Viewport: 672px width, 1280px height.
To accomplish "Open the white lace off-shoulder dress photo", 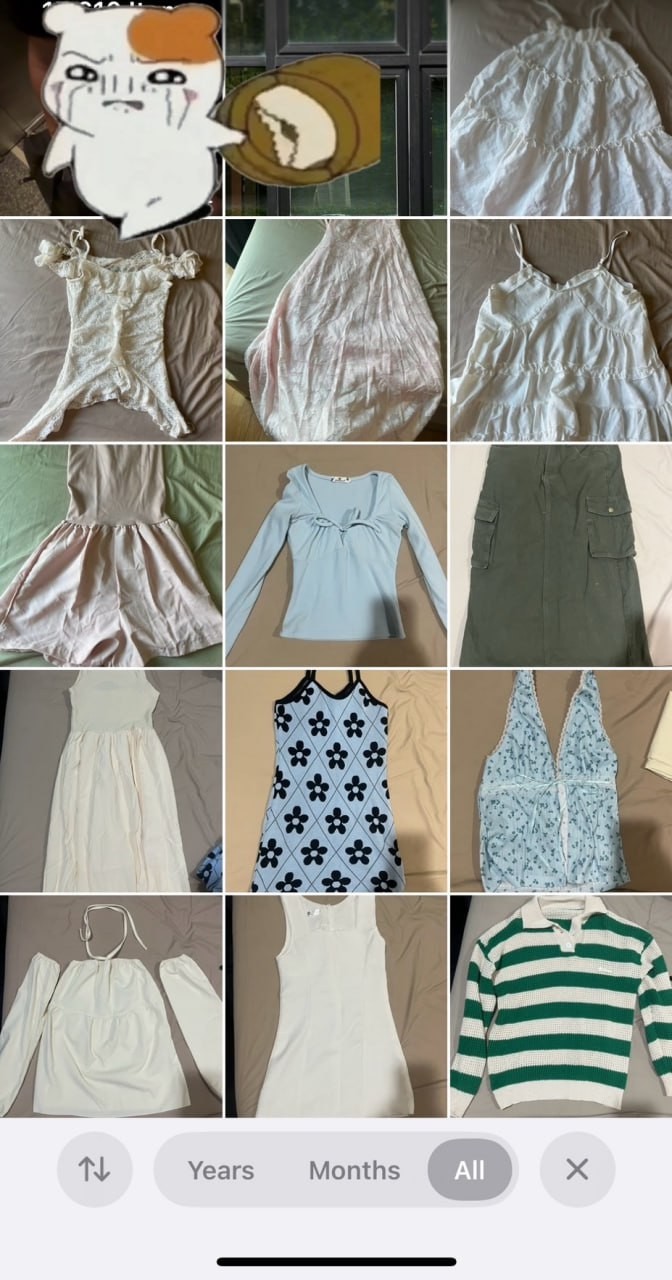I will [x=111, y=331].
